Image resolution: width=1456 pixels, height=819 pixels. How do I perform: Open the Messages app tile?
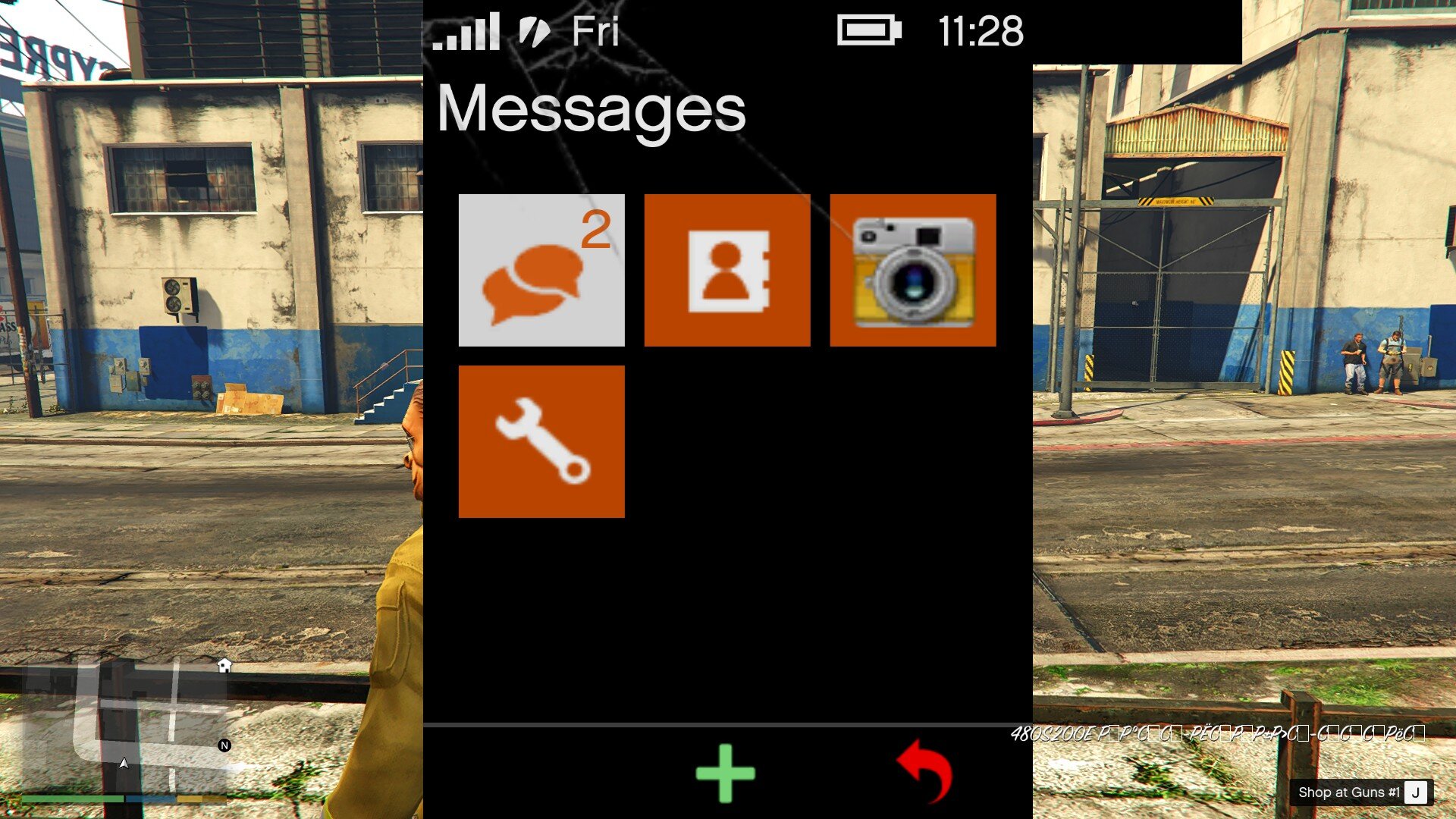541,271
